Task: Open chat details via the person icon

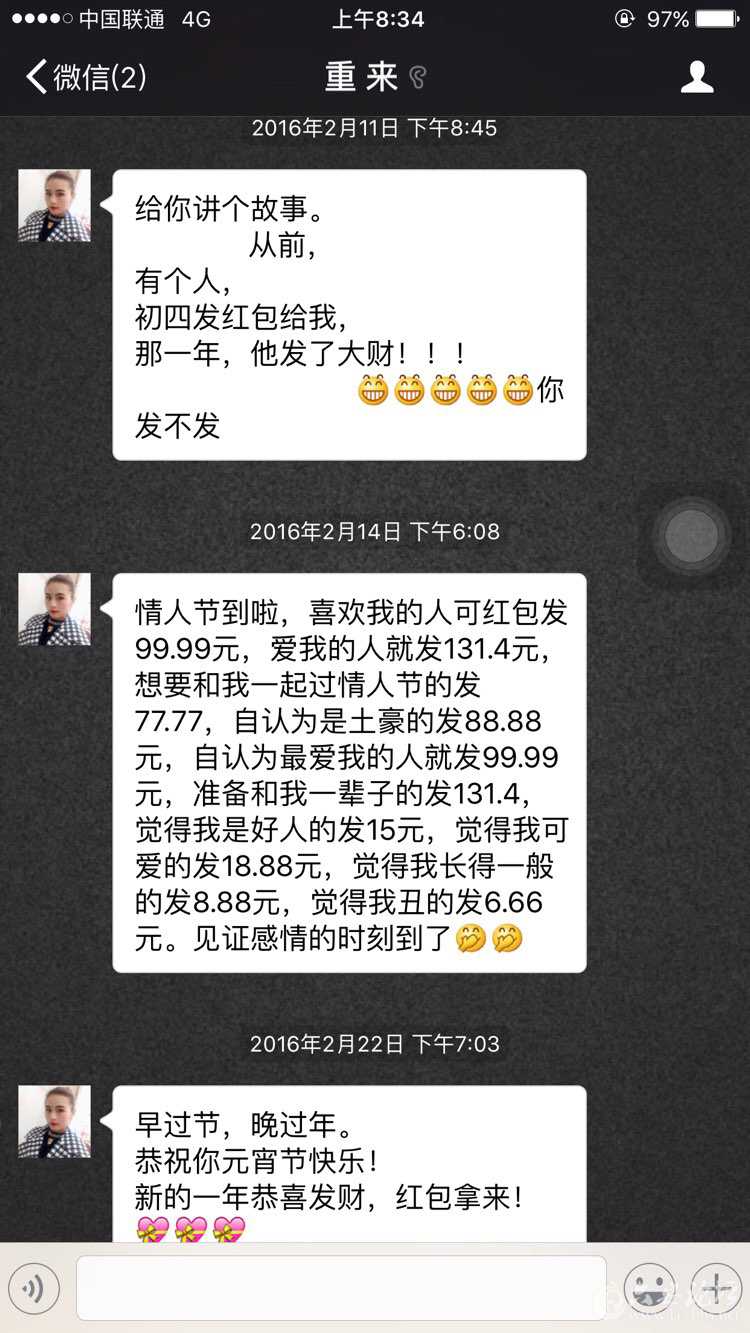Action: 697,77
